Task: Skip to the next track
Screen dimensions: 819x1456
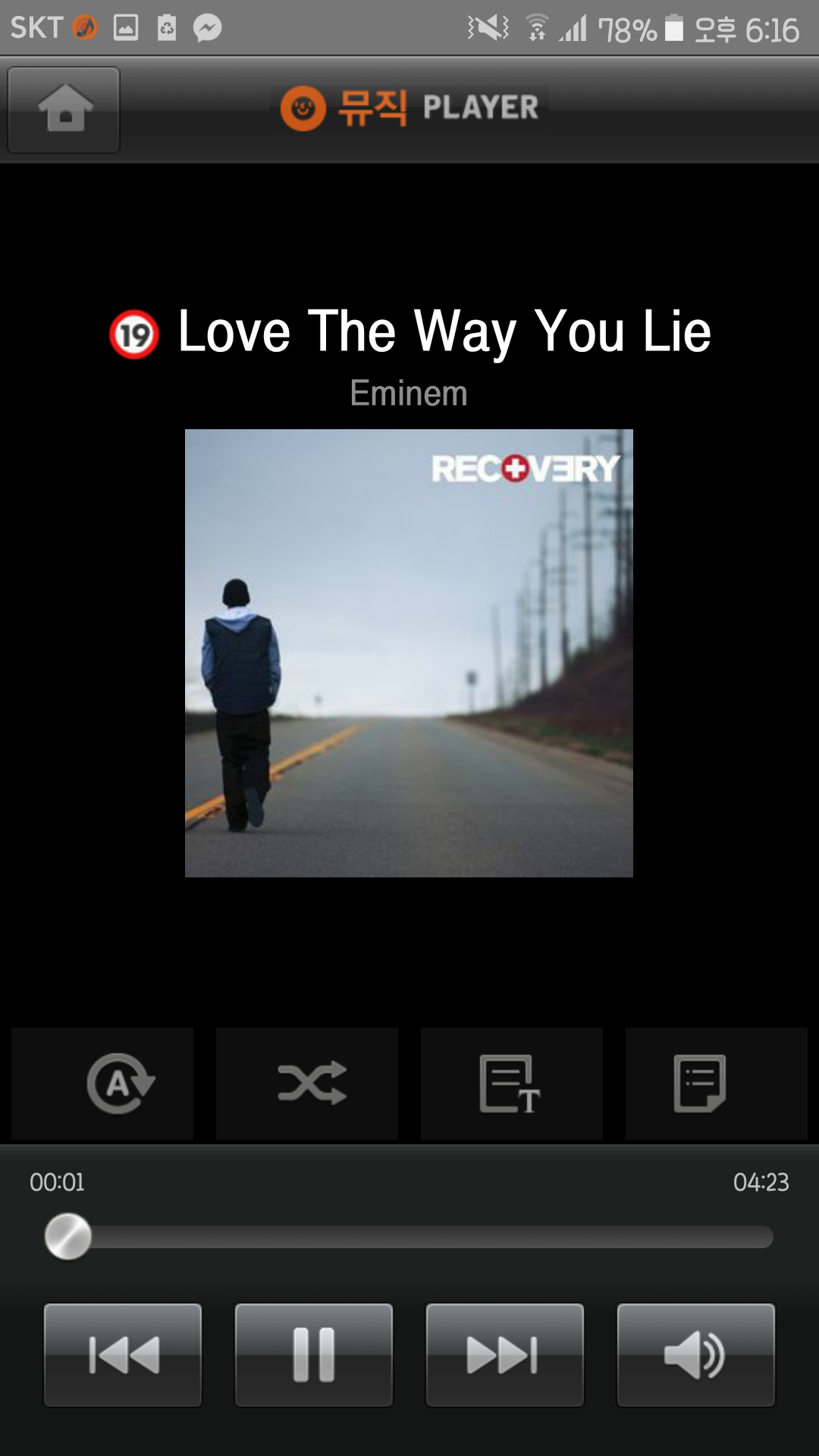Action: coord(505,1355)
